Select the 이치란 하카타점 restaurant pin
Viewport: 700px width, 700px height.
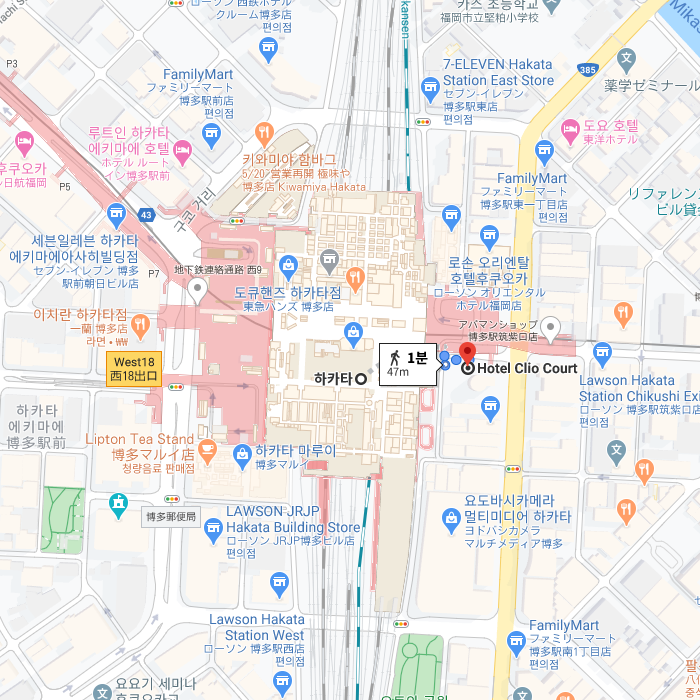click(x=141, y=323)
